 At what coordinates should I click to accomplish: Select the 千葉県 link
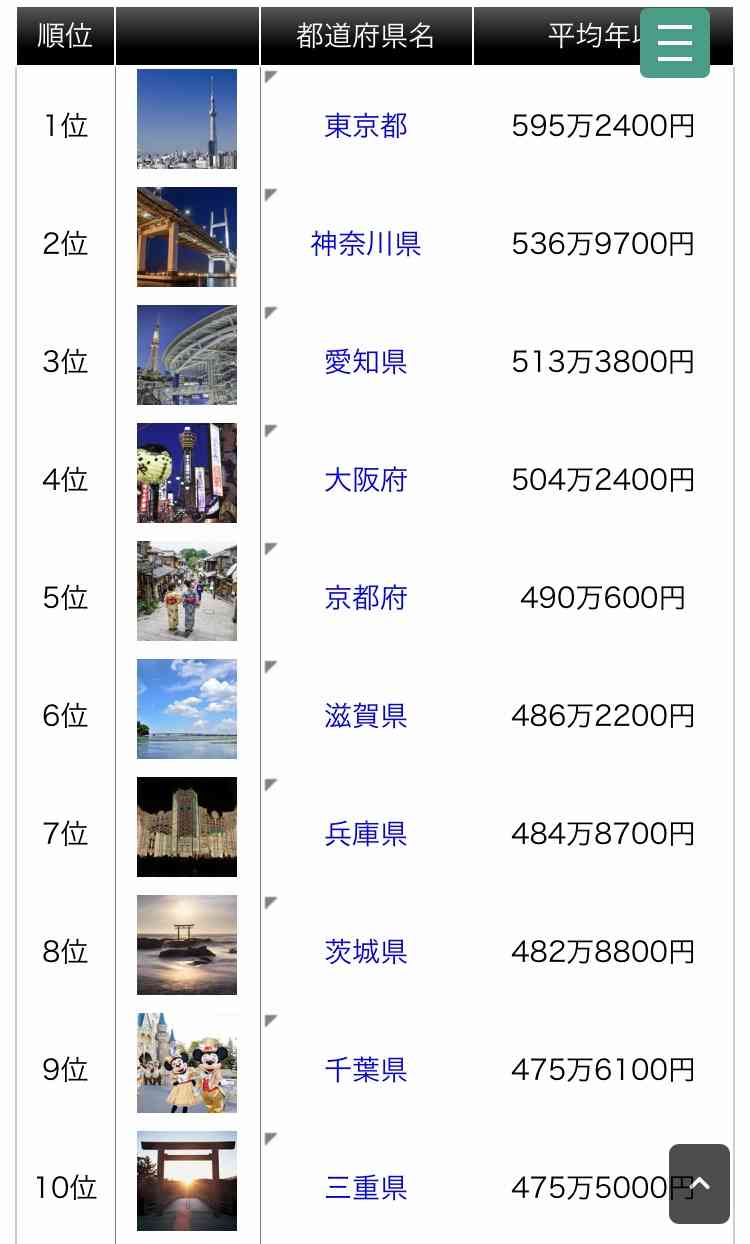coord(366,1070)
